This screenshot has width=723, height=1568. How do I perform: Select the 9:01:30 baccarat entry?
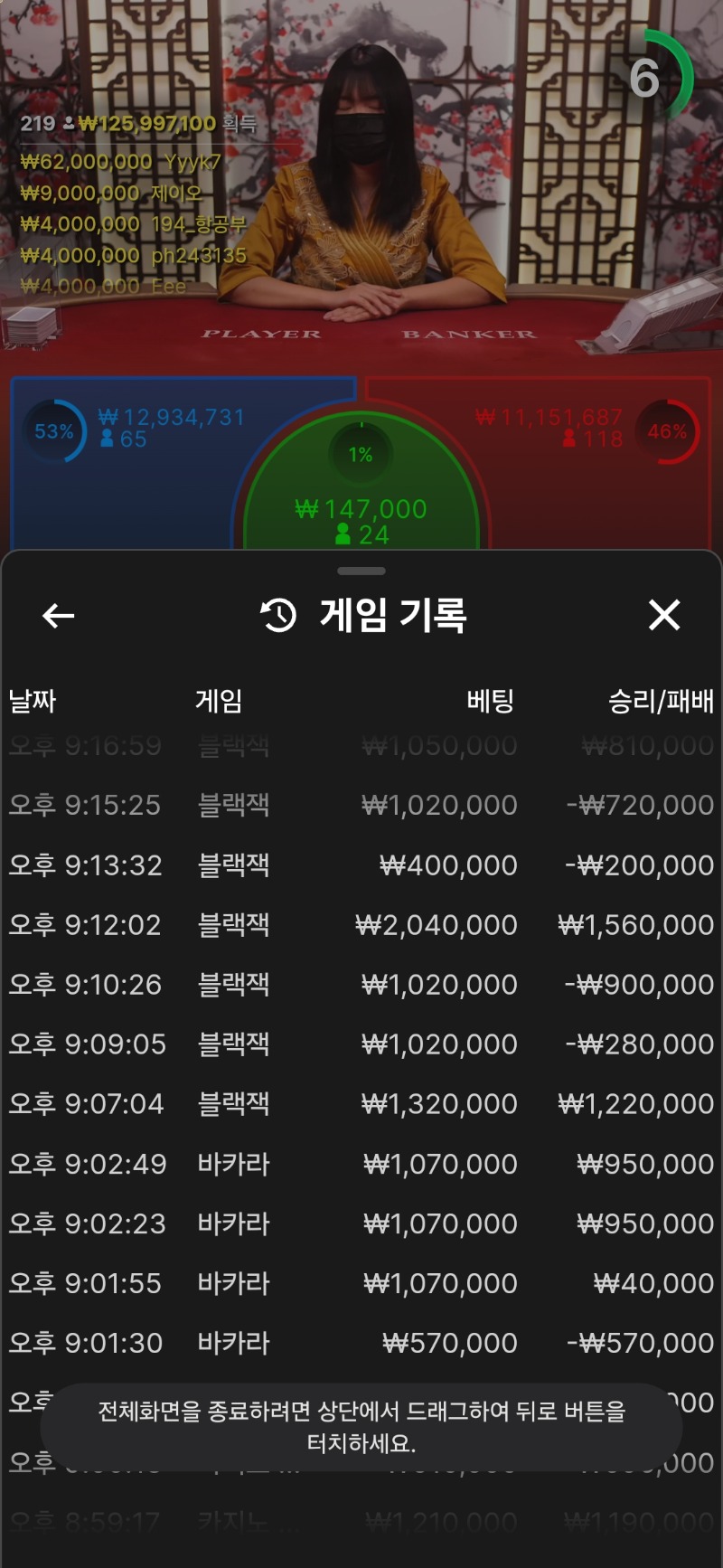point(361,1343)
